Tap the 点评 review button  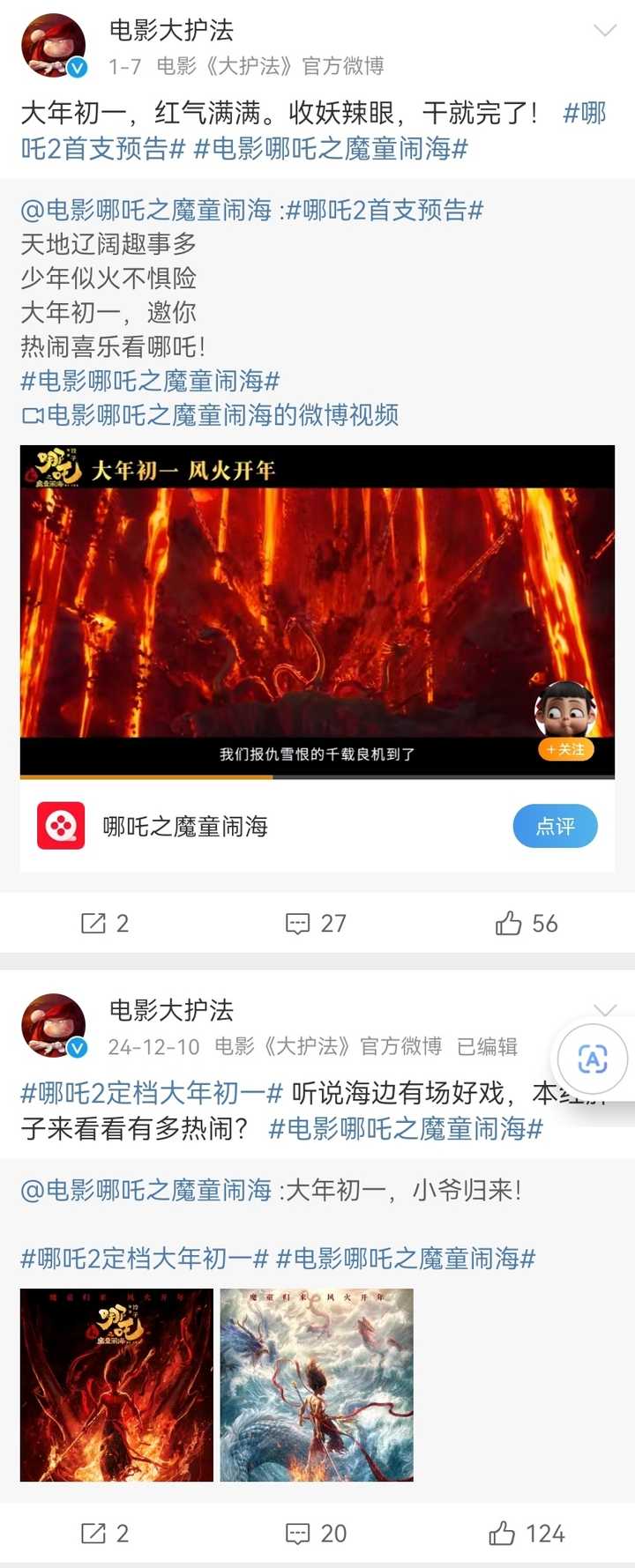(x=555, y=826)
